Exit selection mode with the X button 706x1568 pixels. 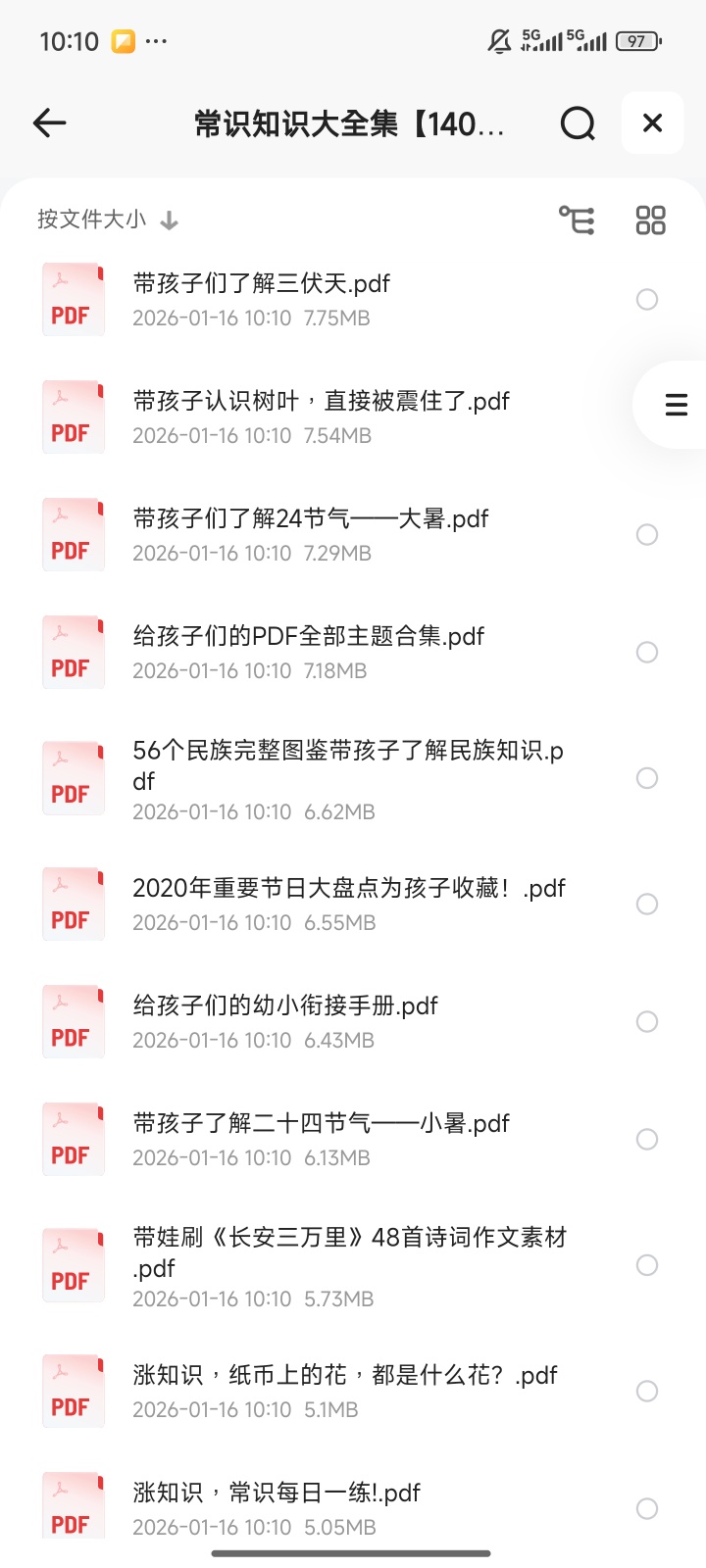651,123
